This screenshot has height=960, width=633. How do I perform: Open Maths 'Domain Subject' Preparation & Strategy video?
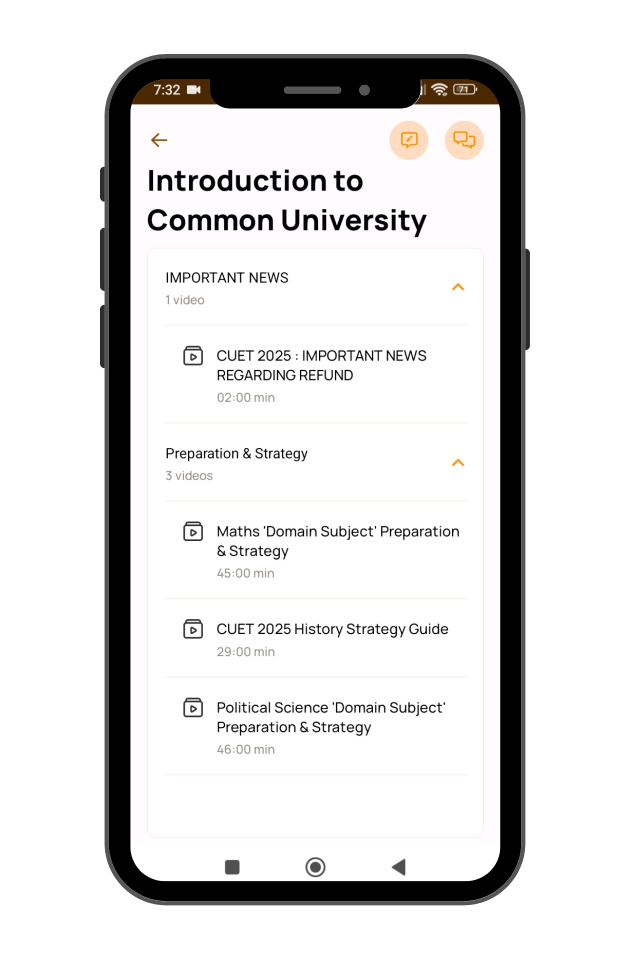tap(320, 551)
